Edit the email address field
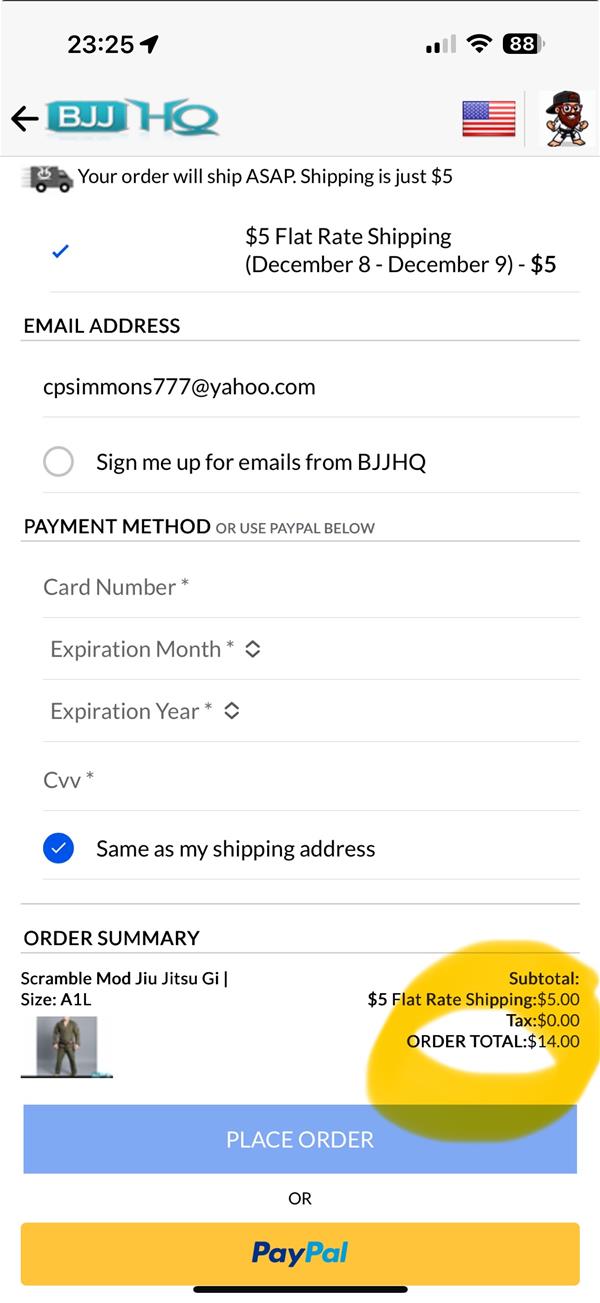This screenshot has height=1303, width=600. click(x=300, y=387)
